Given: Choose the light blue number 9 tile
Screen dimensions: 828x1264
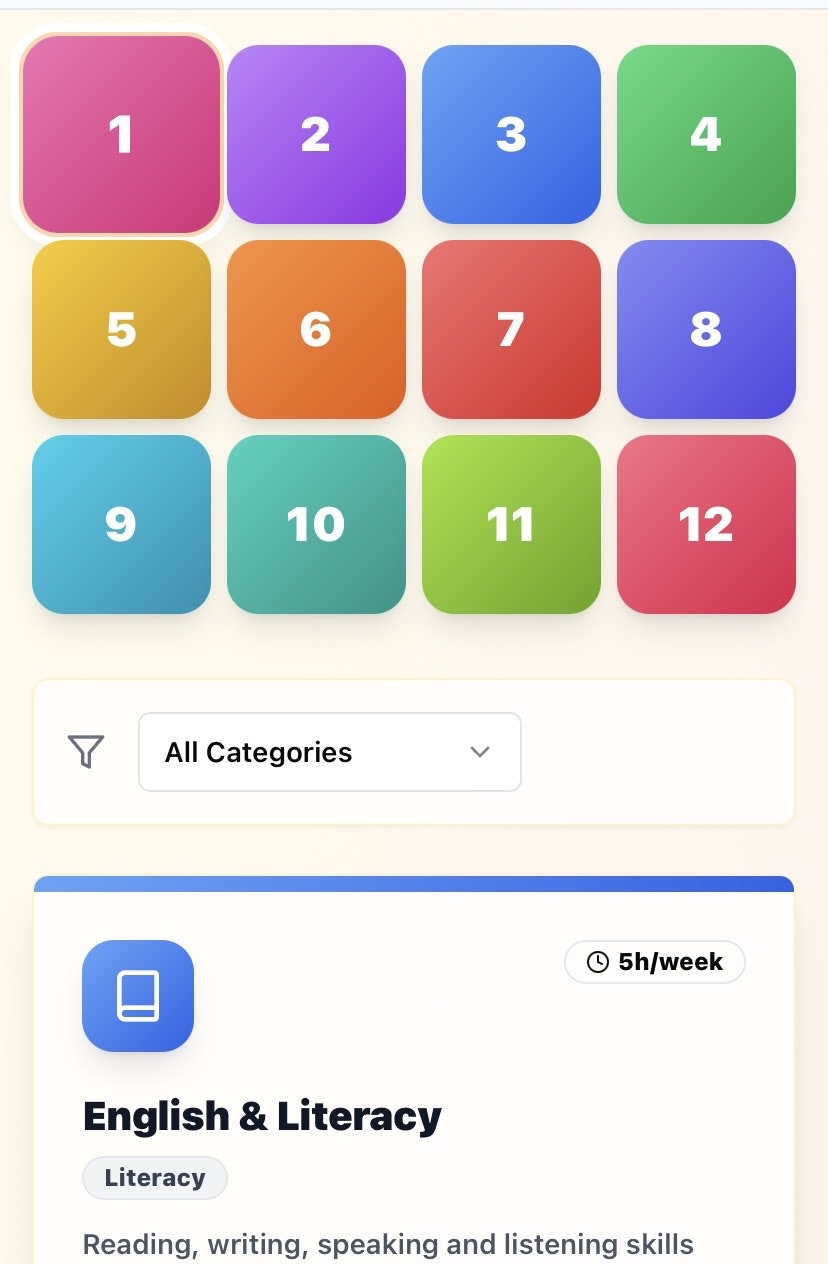Looking at the screenshot, I should tap(121, 524).
